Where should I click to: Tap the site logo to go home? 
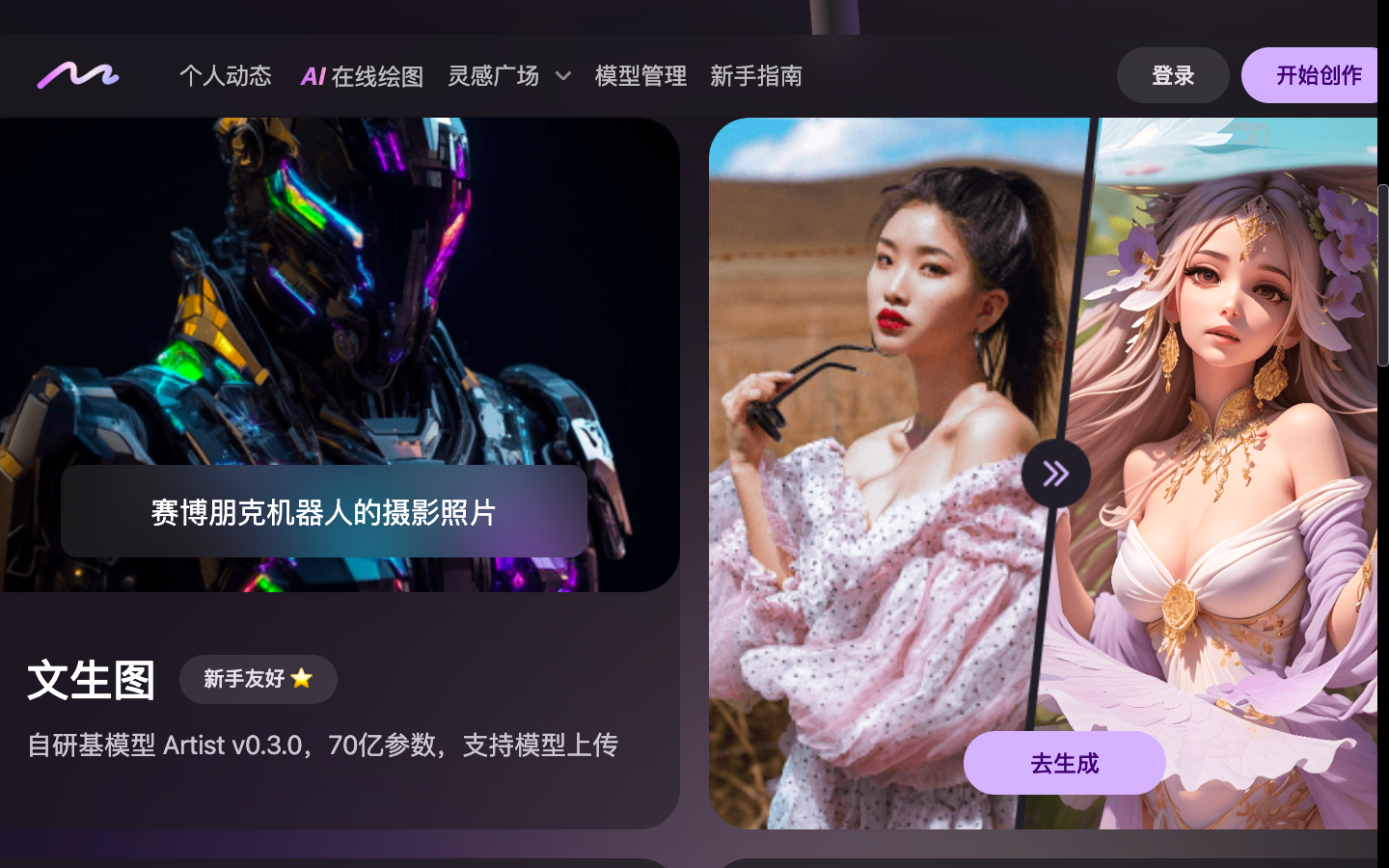pyautogui.click(x=78, y=75)
